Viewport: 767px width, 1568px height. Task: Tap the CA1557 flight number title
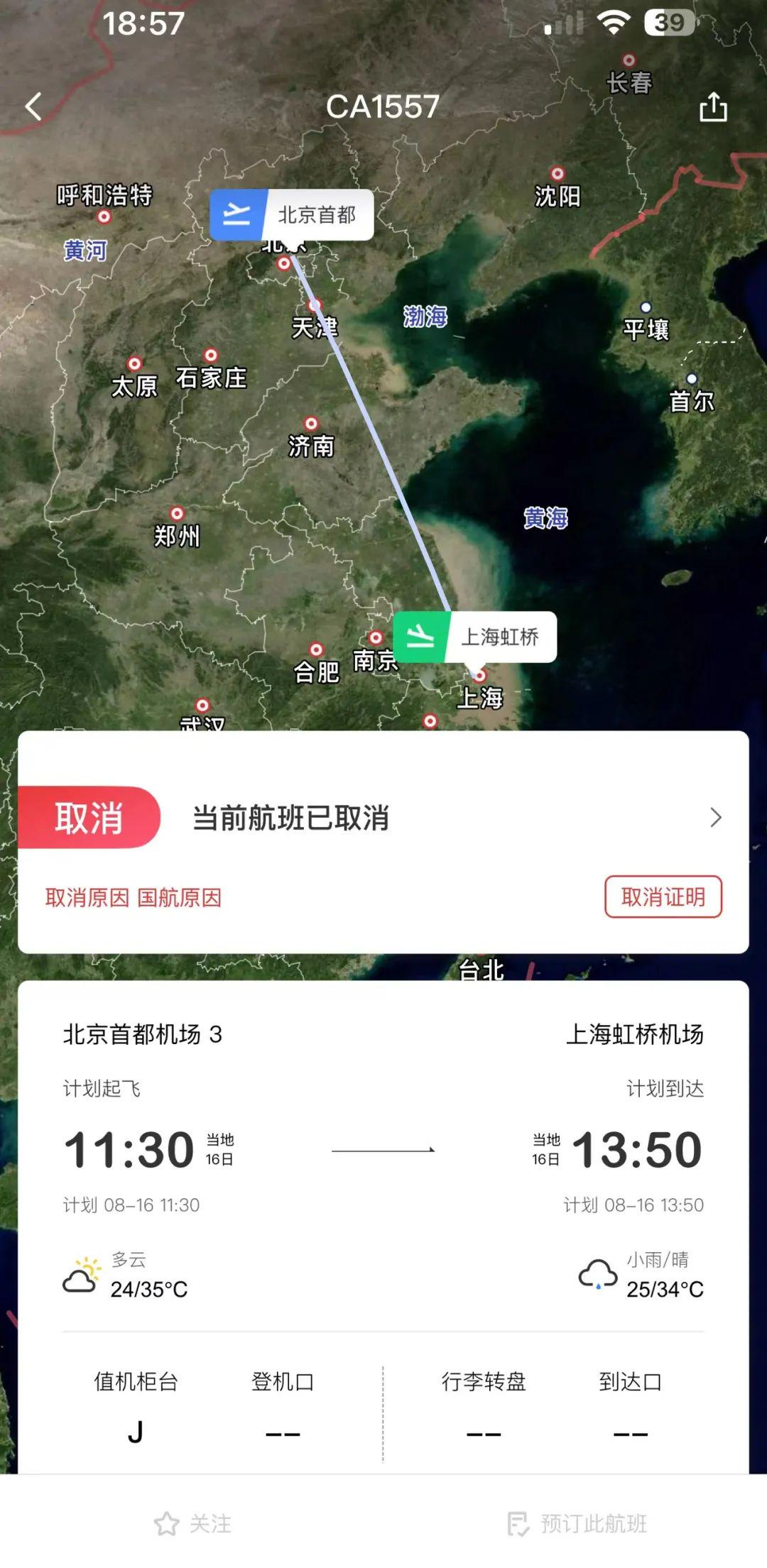click(383, 106)
